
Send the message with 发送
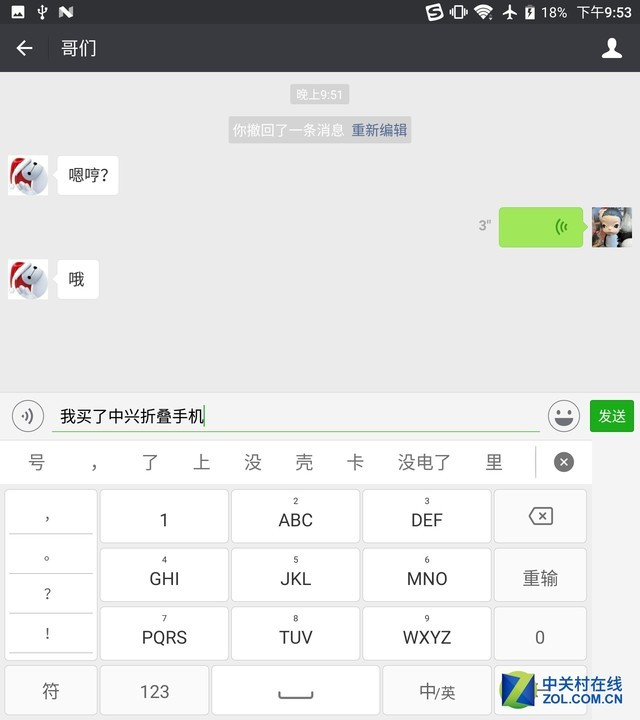pyautogui.click(x=611, y=416)
